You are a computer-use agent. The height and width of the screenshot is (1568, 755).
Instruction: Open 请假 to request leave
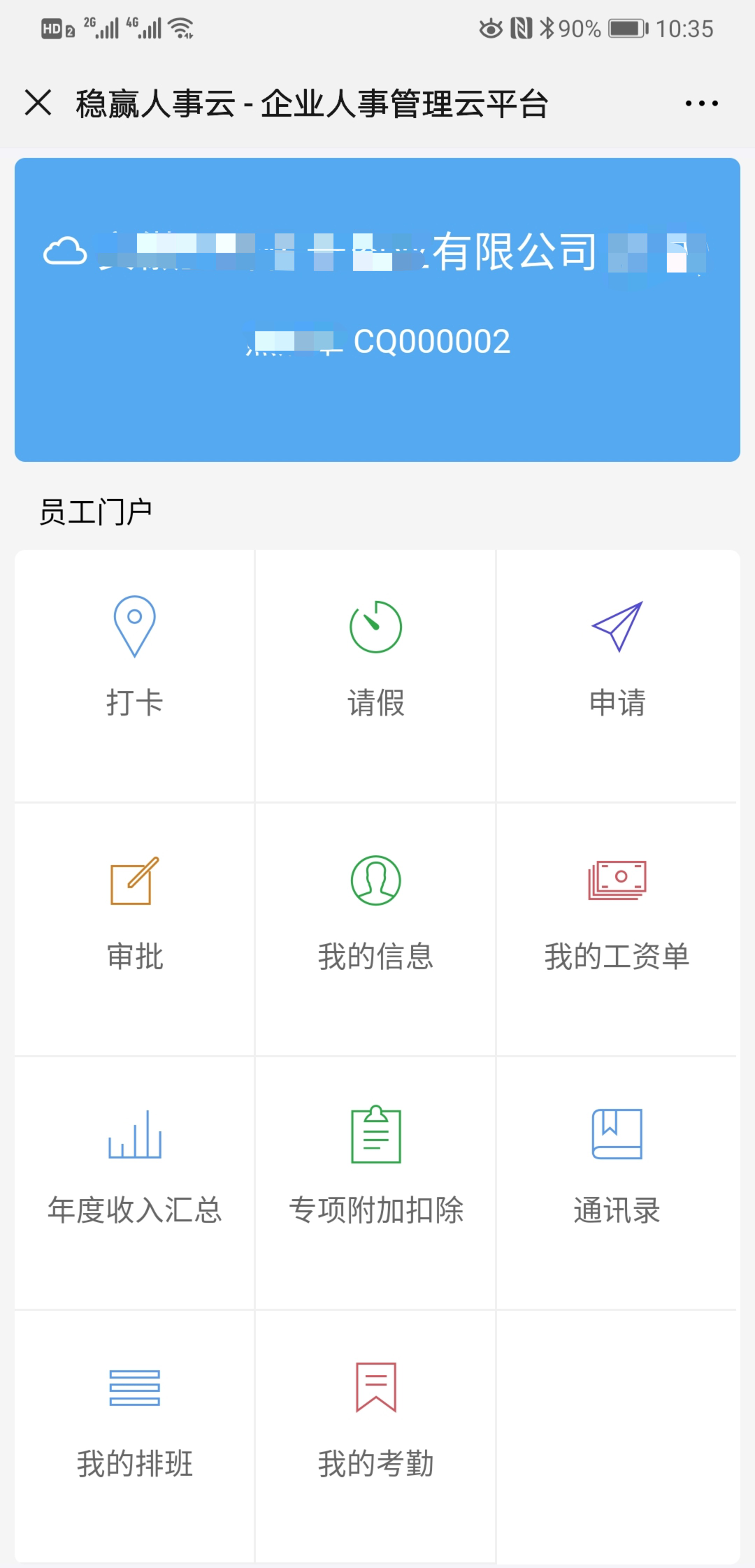pos(376,676)
